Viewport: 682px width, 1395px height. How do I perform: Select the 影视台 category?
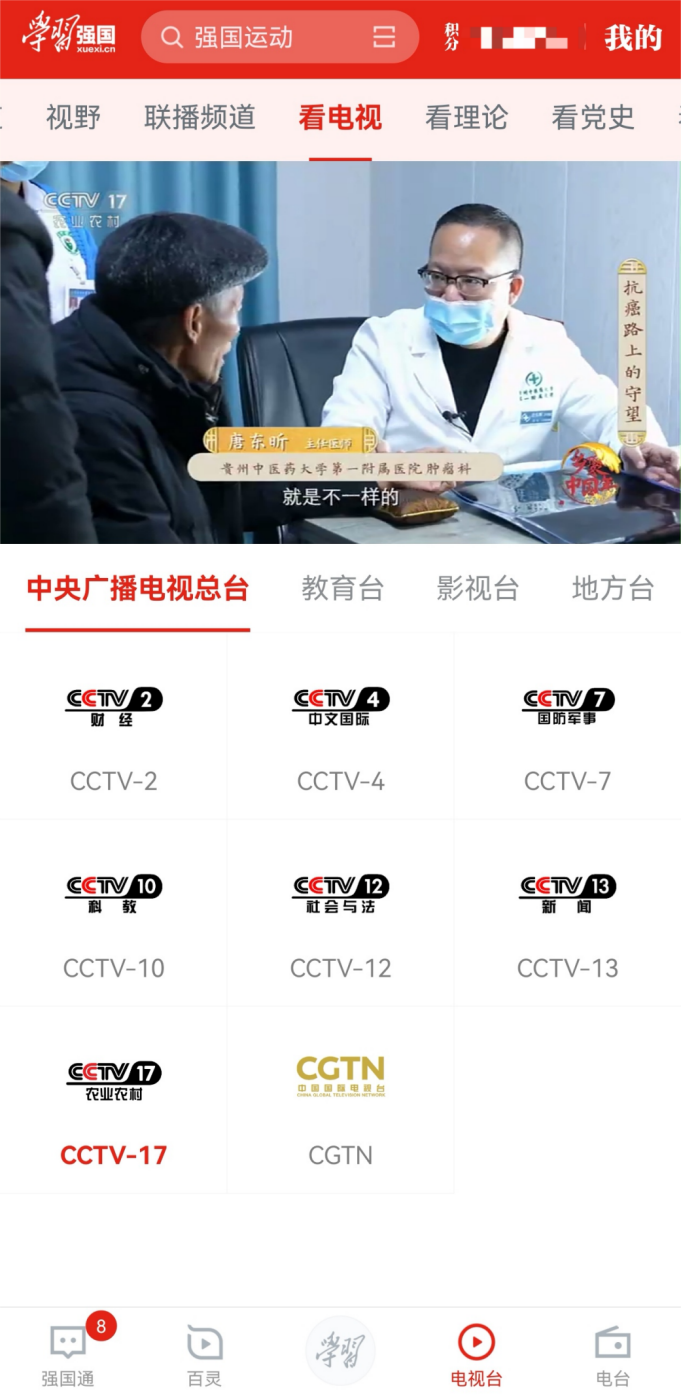tap(477, 589)
